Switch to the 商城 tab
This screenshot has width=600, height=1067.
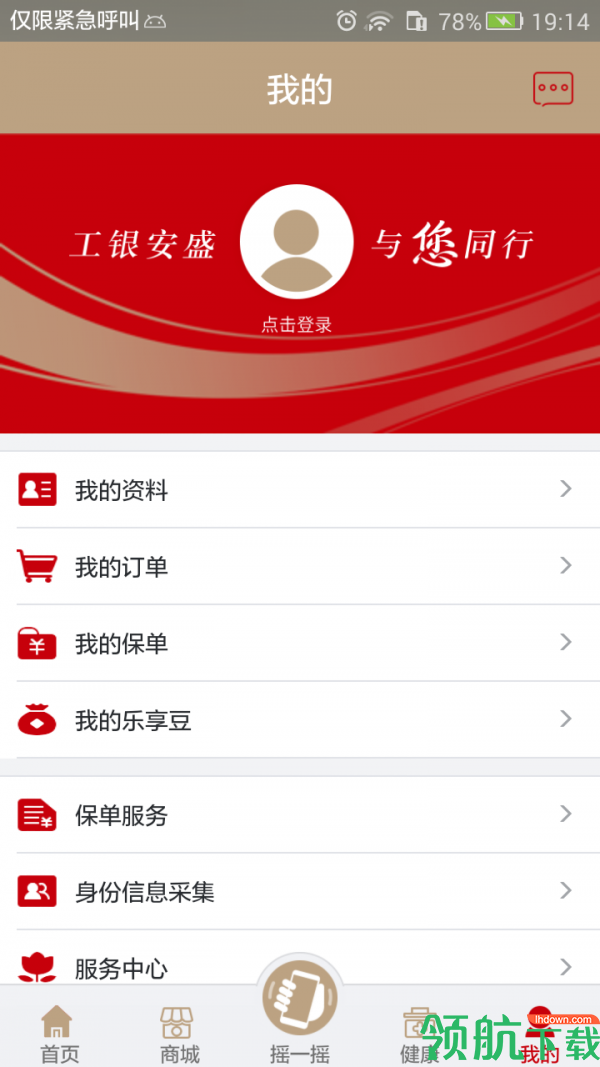click(x=179, y=1035)
